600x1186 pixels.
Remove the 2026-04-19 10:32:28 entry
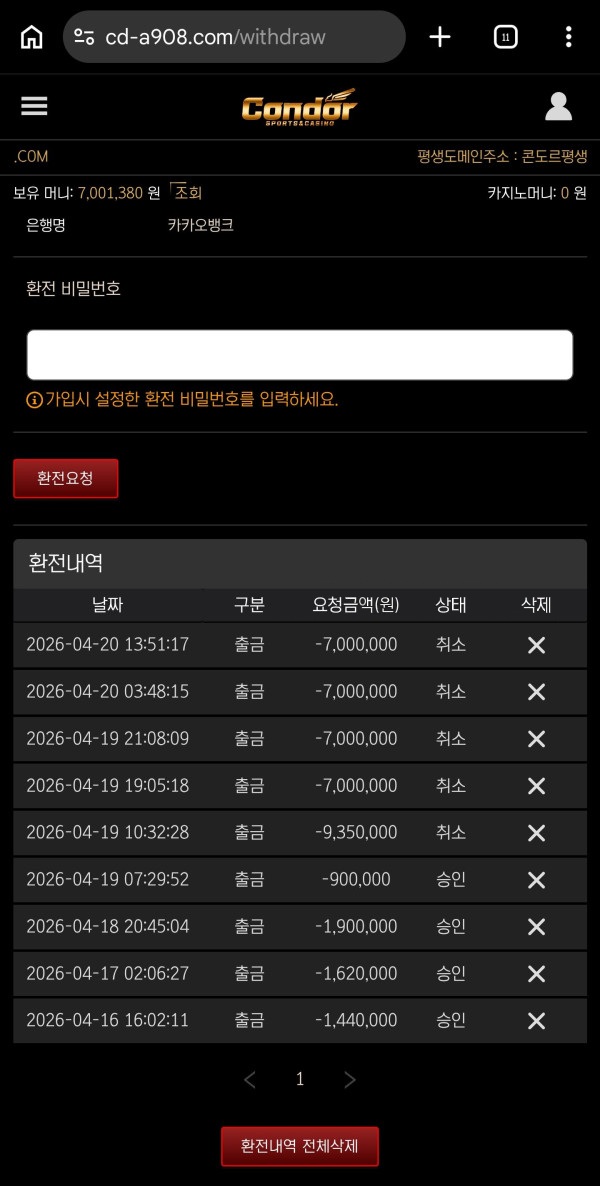pos(536,833)
